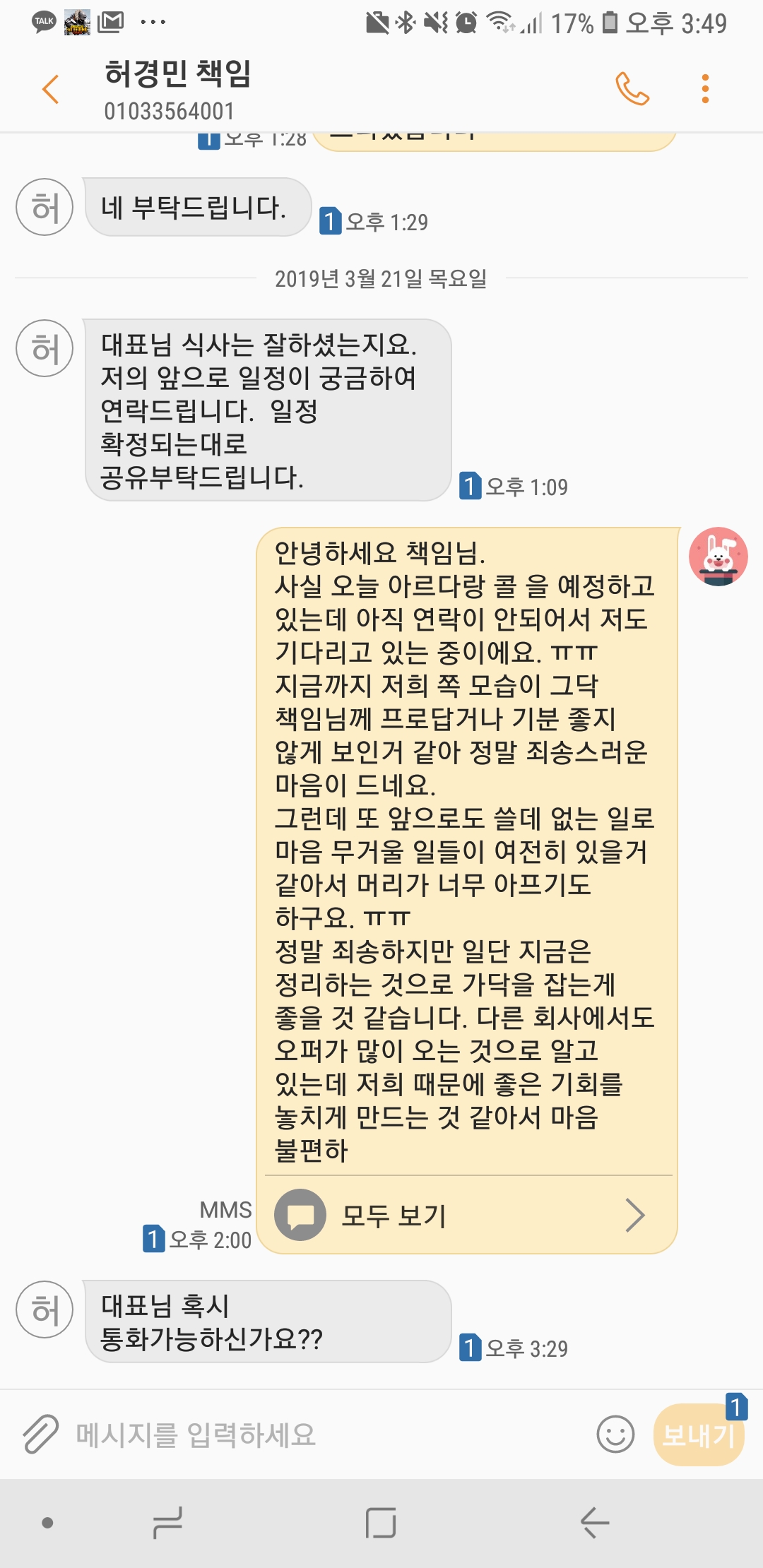763x1568 pixels.
Task: Open the emoji smiley picker
Action: [x=615, y=1435]
